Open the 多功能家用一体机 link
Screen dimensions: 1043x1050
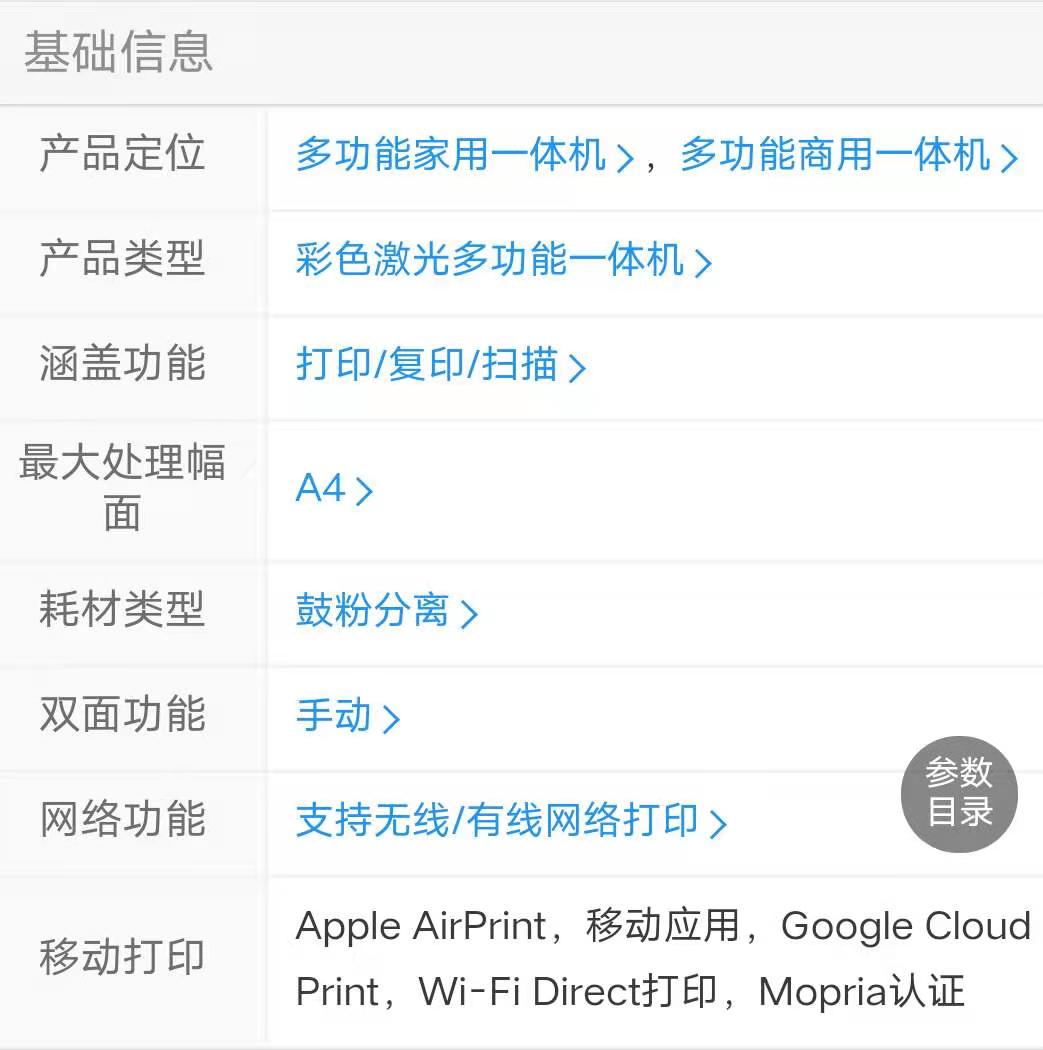(464, 156)
